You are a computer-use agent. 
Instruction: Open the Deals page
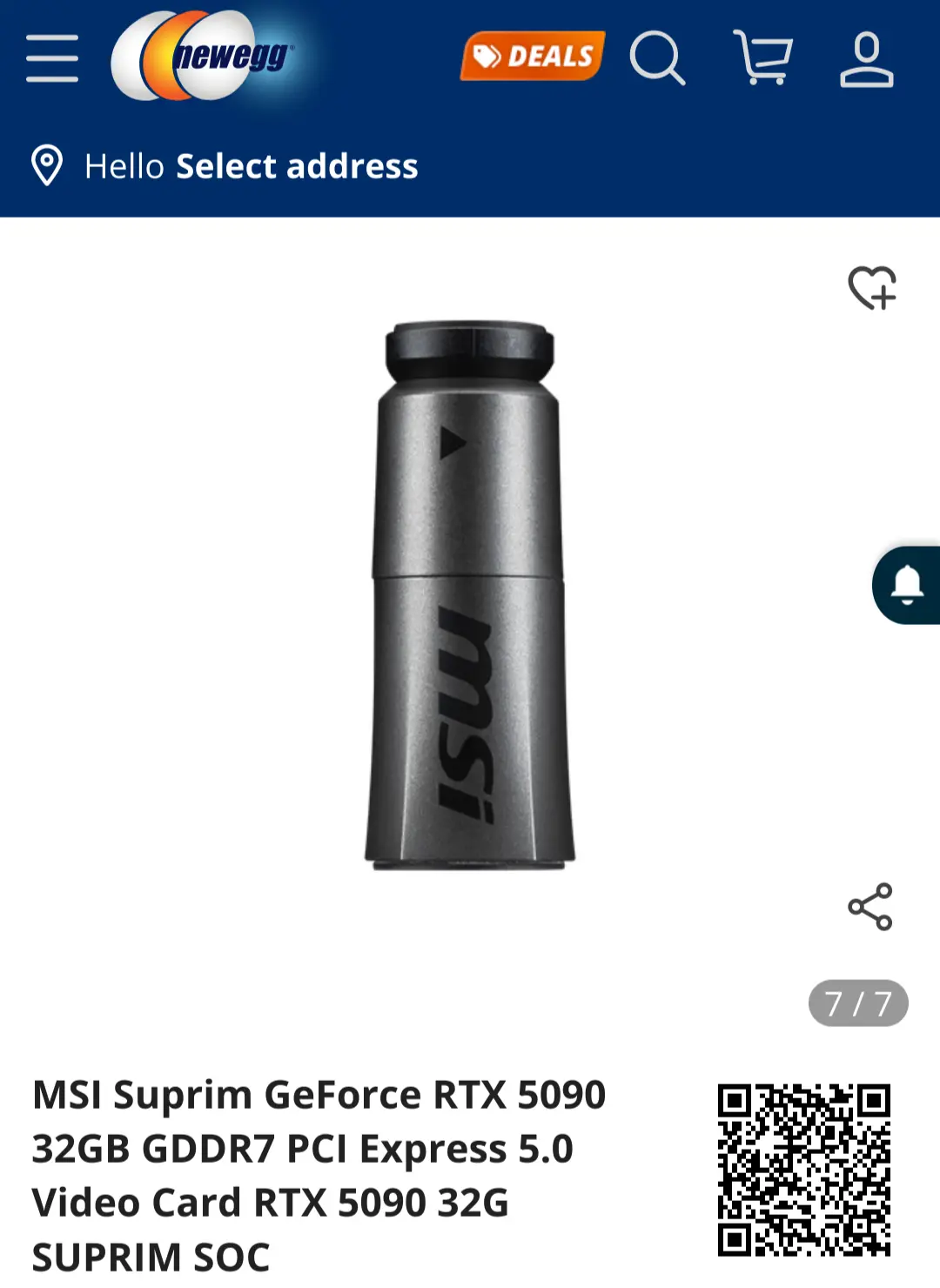(x=533, y=57)
